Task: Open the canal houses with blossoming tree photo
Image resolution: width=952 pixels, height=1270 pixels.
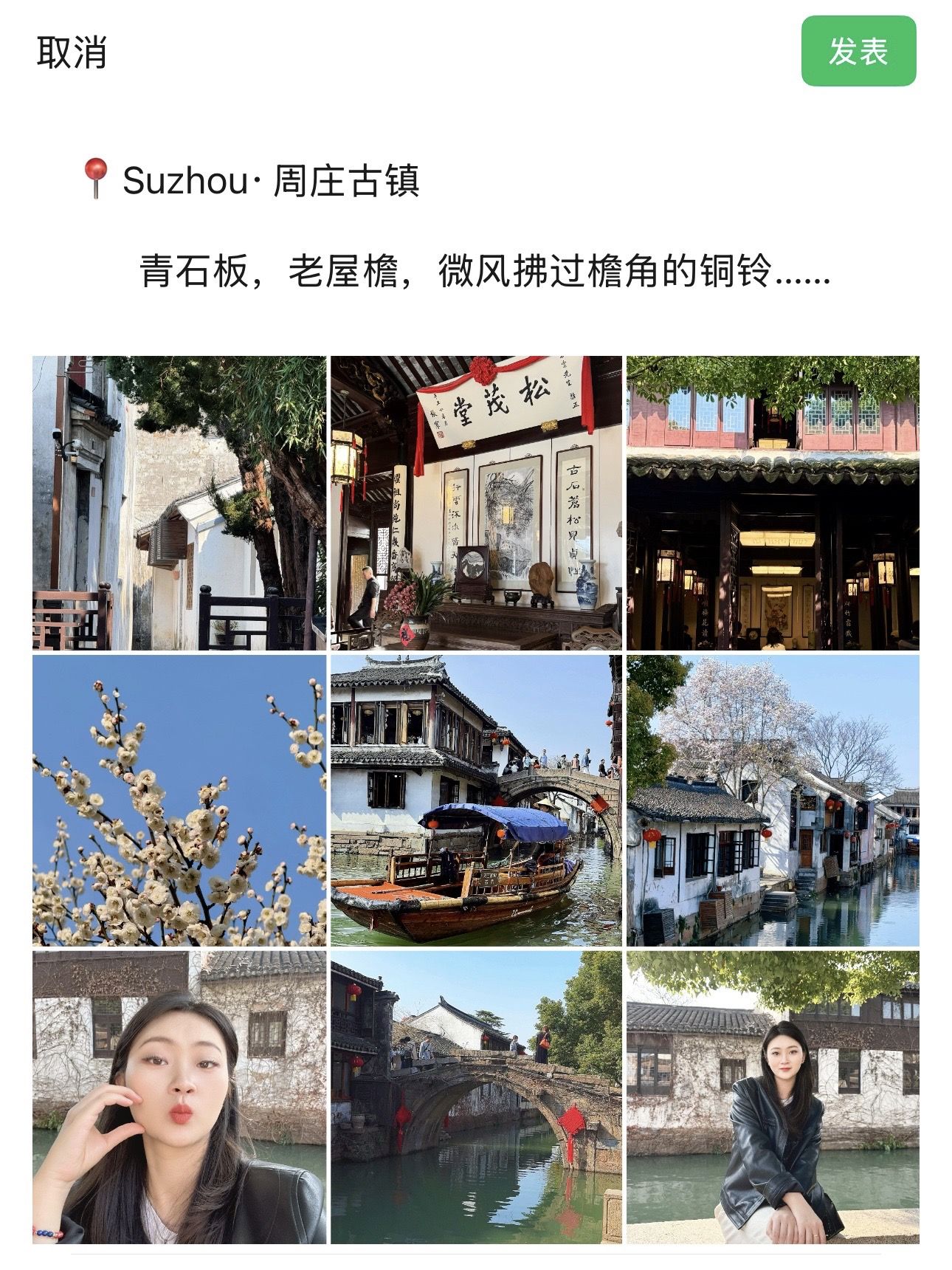Action: pos(773,800)
